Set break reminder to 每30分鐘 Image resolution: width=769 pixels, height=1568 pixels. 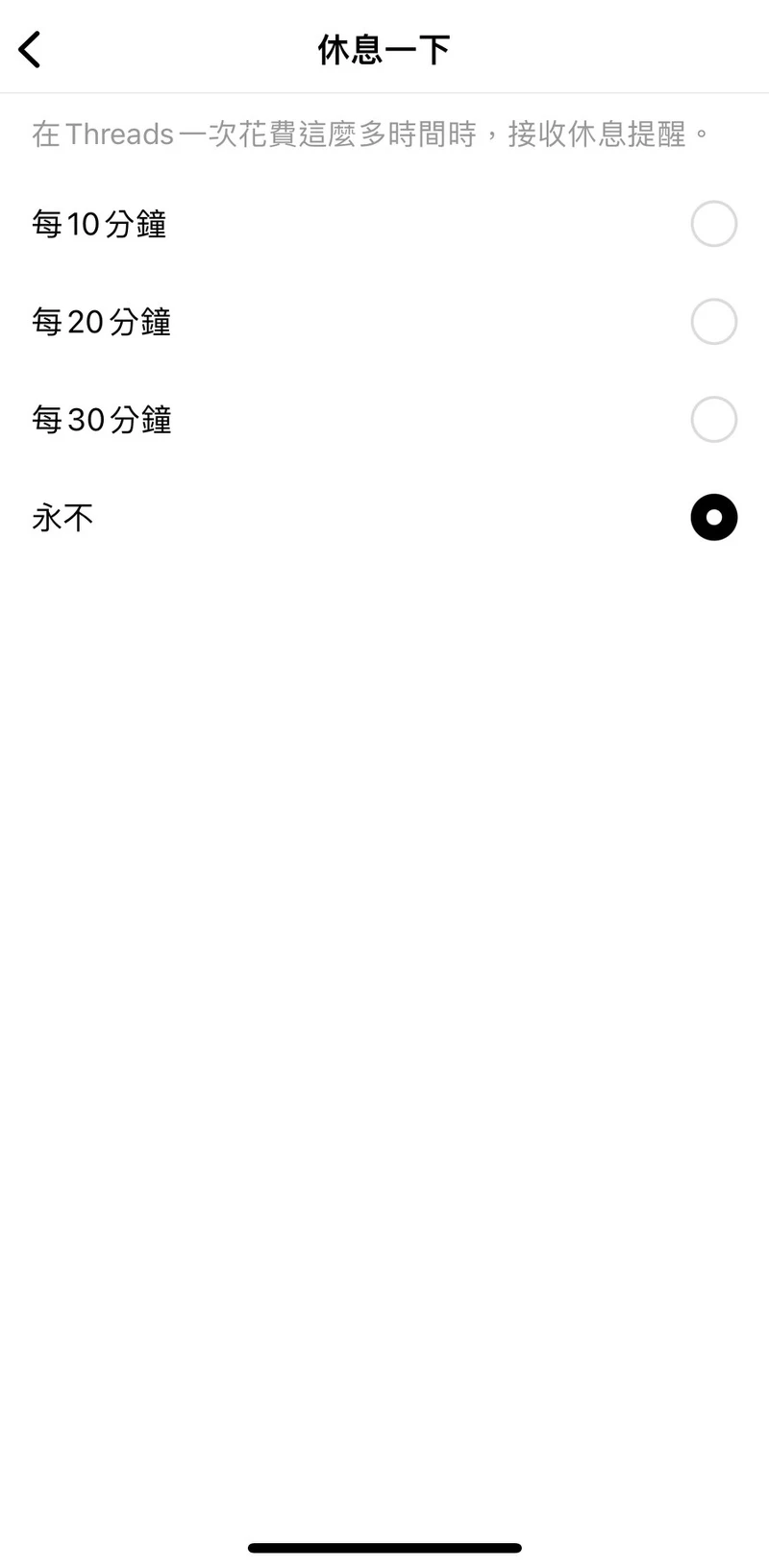(x=713, y=420)
